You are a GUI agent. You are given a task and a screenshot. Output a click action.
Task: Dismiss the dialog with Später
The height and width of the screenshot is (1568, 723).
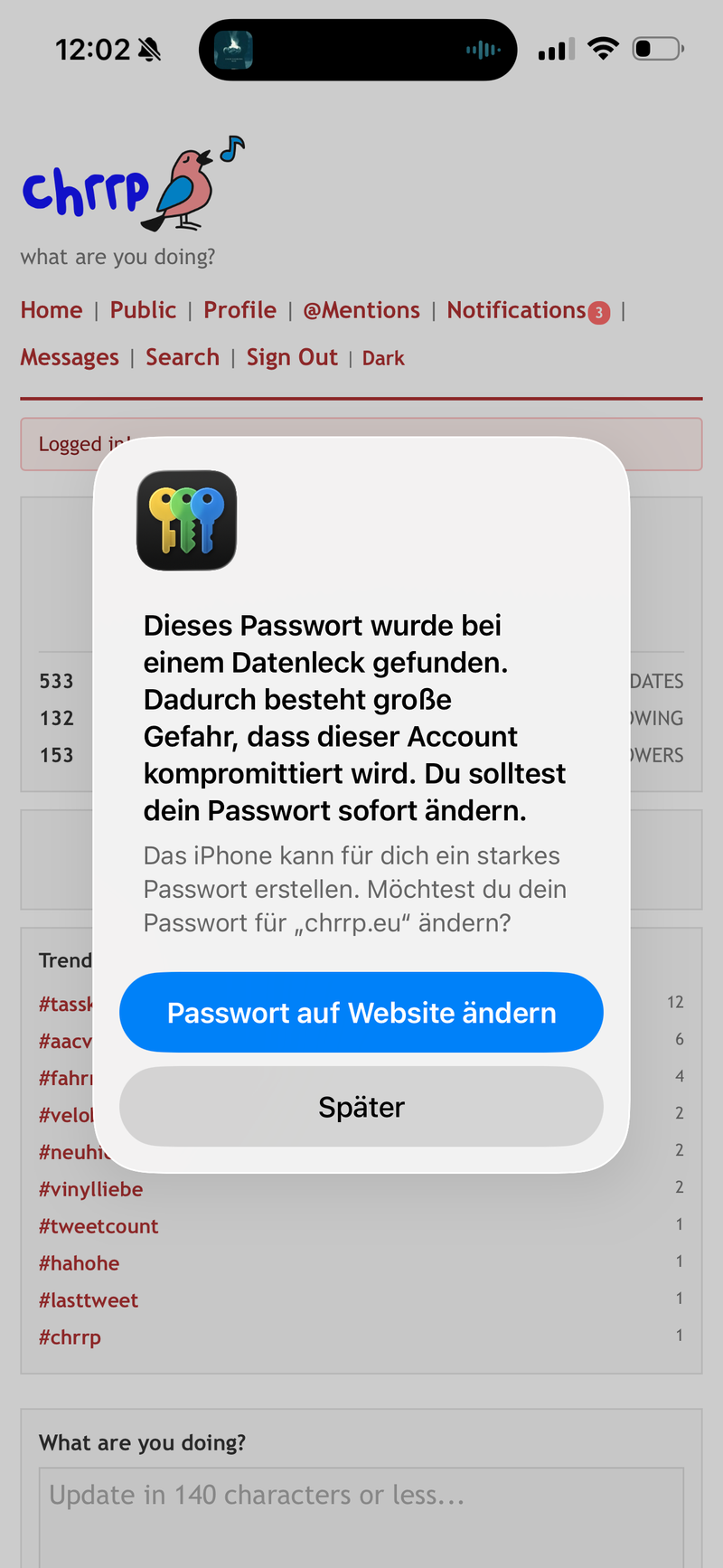coord(361,1107)
